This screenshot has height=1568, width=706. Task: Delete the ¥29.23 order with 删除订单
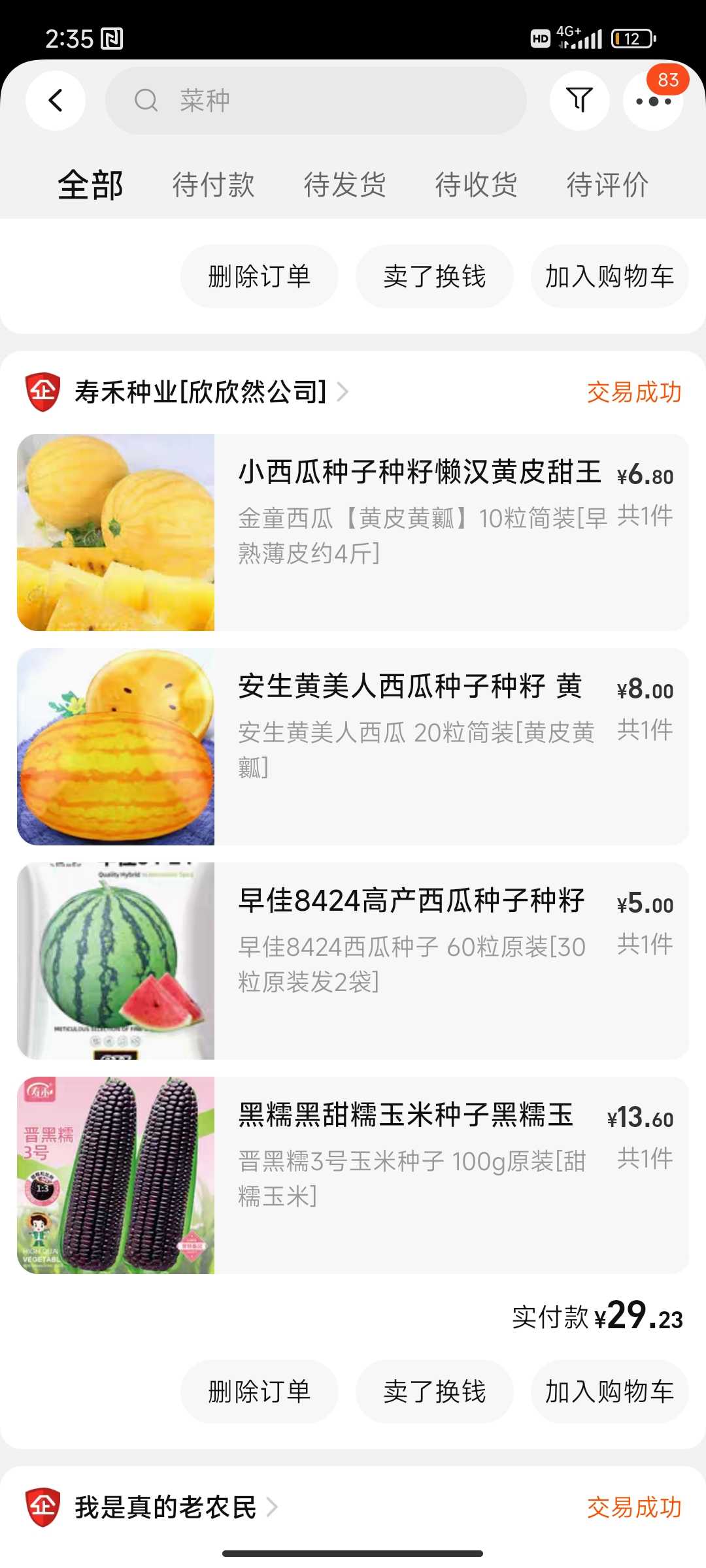(260, 1392)
